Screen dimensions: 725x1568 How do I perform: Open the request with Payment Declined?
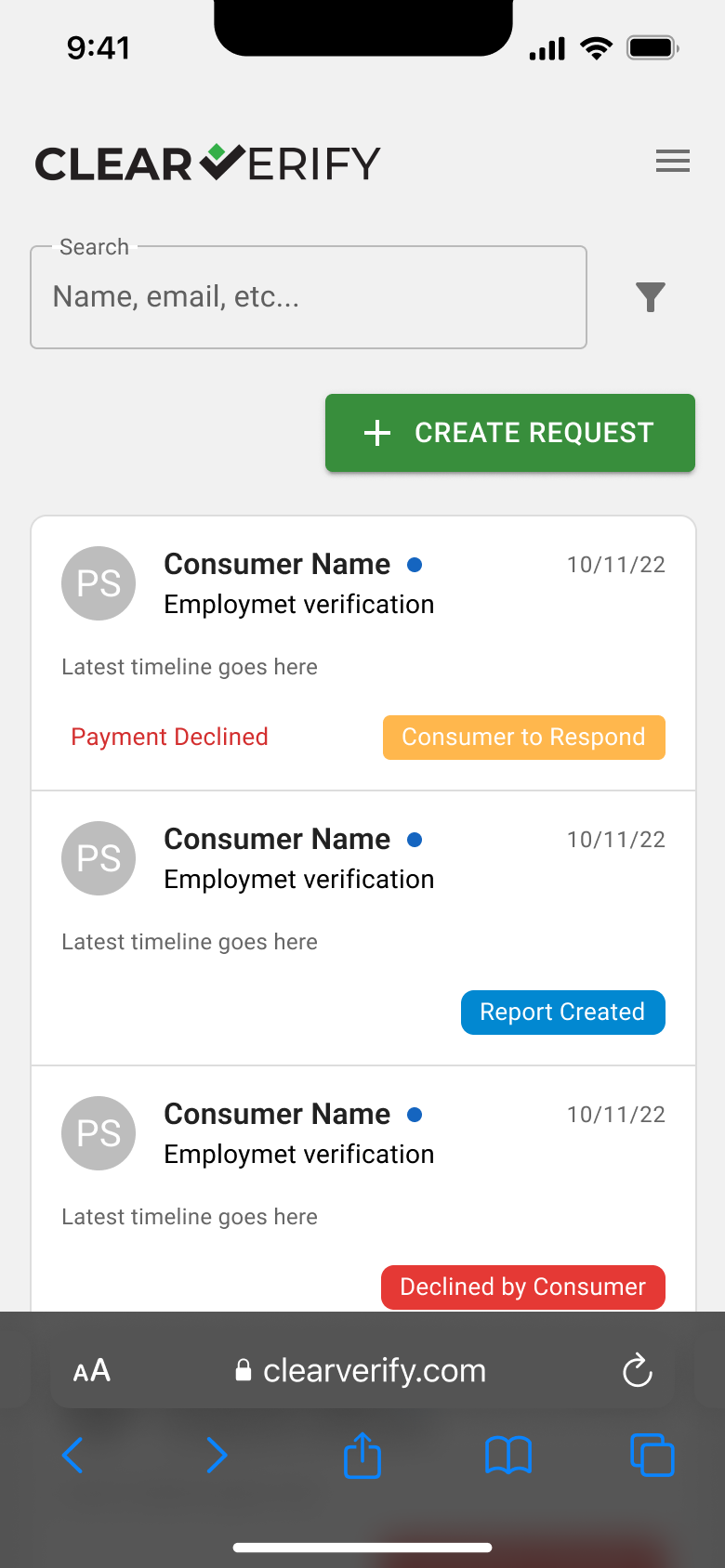click(x=363, y=654)
